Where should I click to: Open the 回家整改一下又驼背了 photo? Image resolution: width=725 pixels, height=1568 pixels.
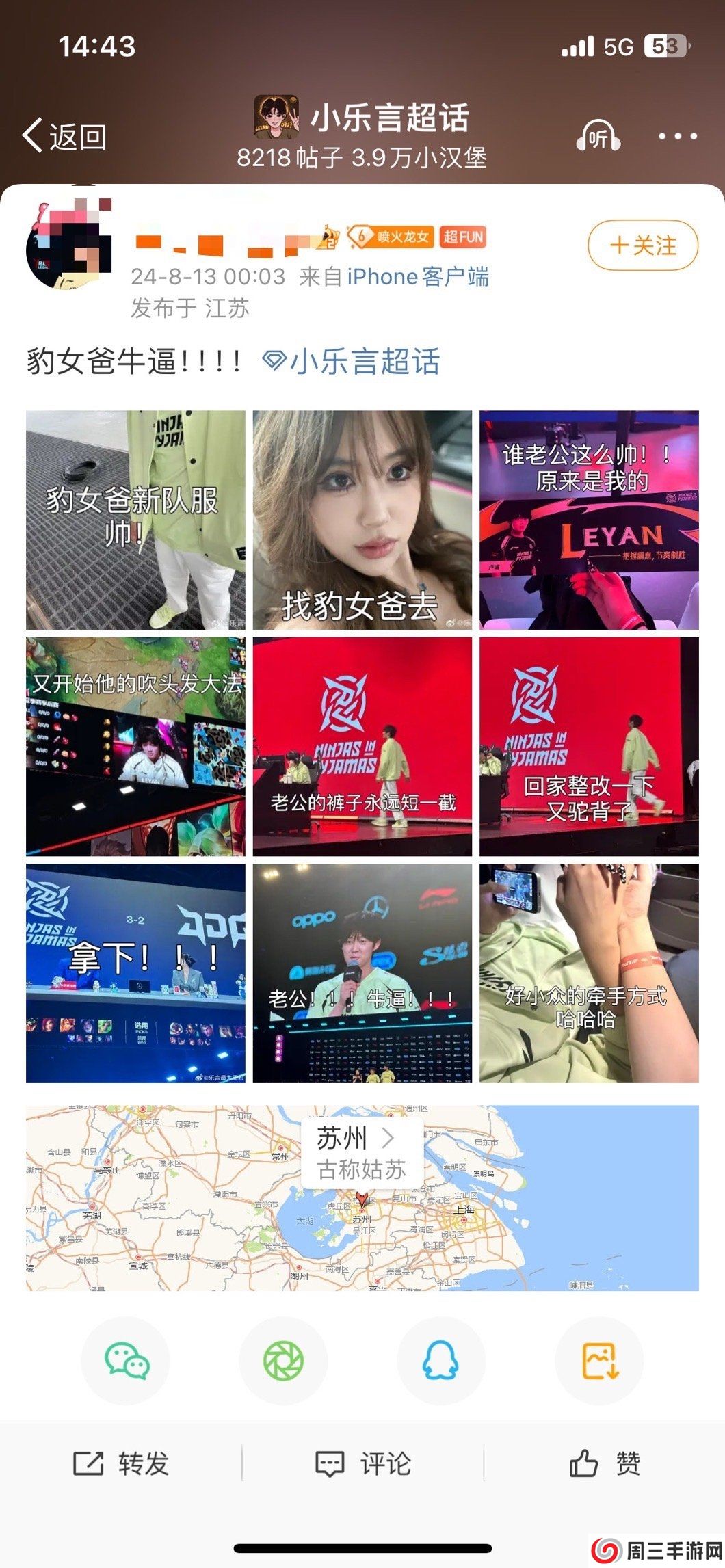click(x=589, y=746)
